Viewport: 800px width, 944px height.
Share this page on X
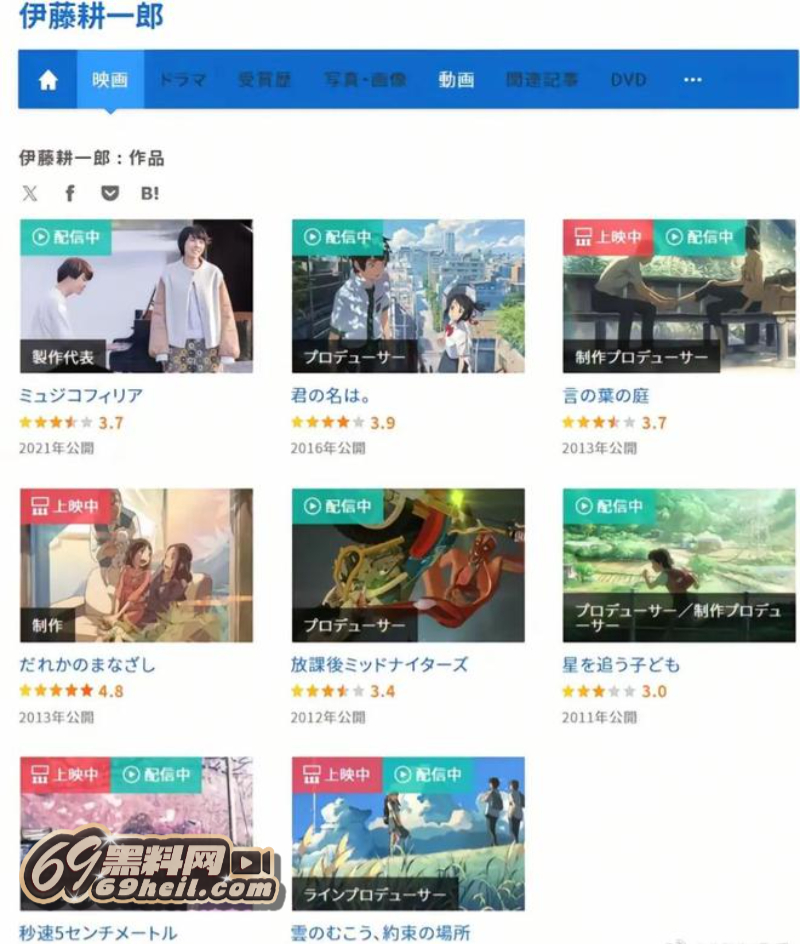coord(30,193)
